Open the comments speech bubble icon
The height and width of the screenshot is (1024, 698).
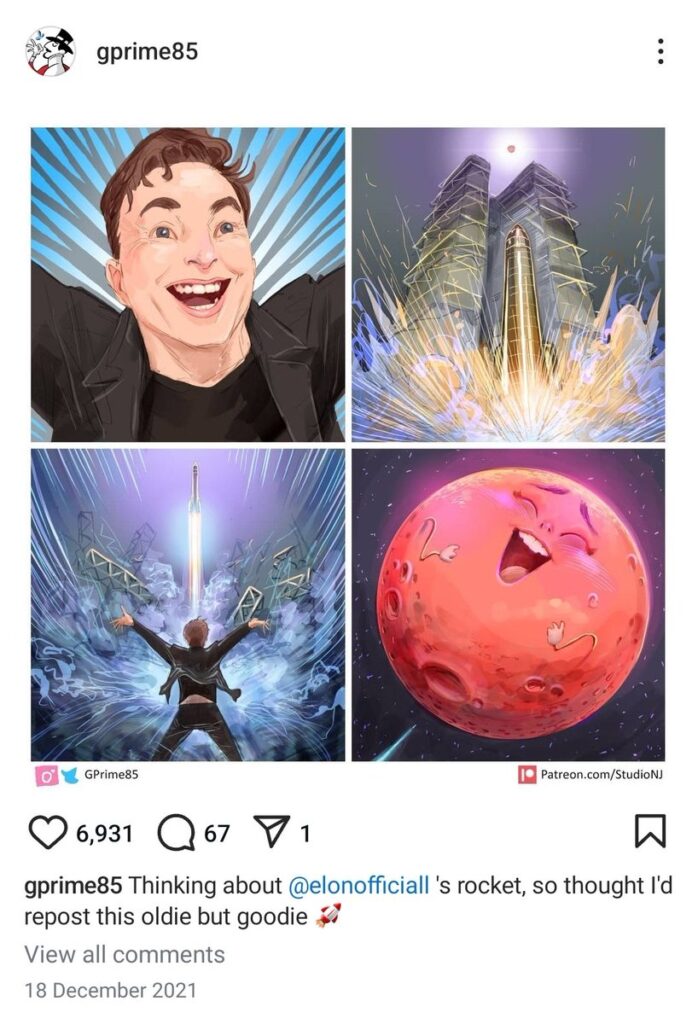tap(176, 833)
